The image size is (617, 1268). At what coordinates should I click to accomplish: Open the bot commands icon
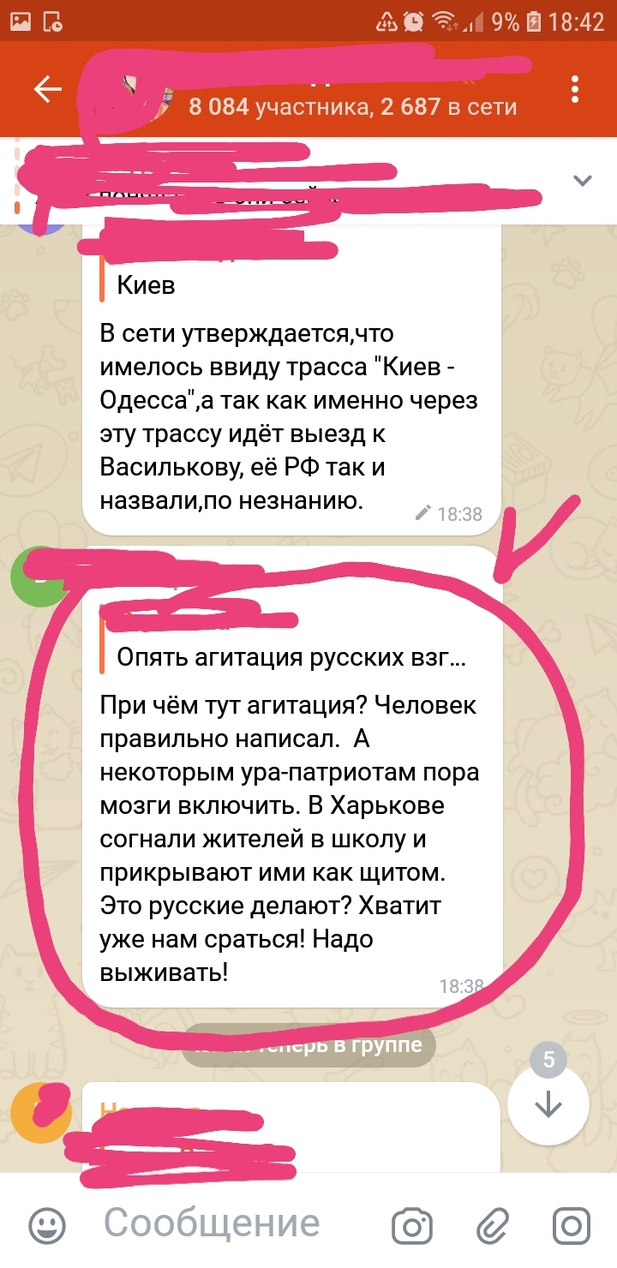coord(411,1225)
